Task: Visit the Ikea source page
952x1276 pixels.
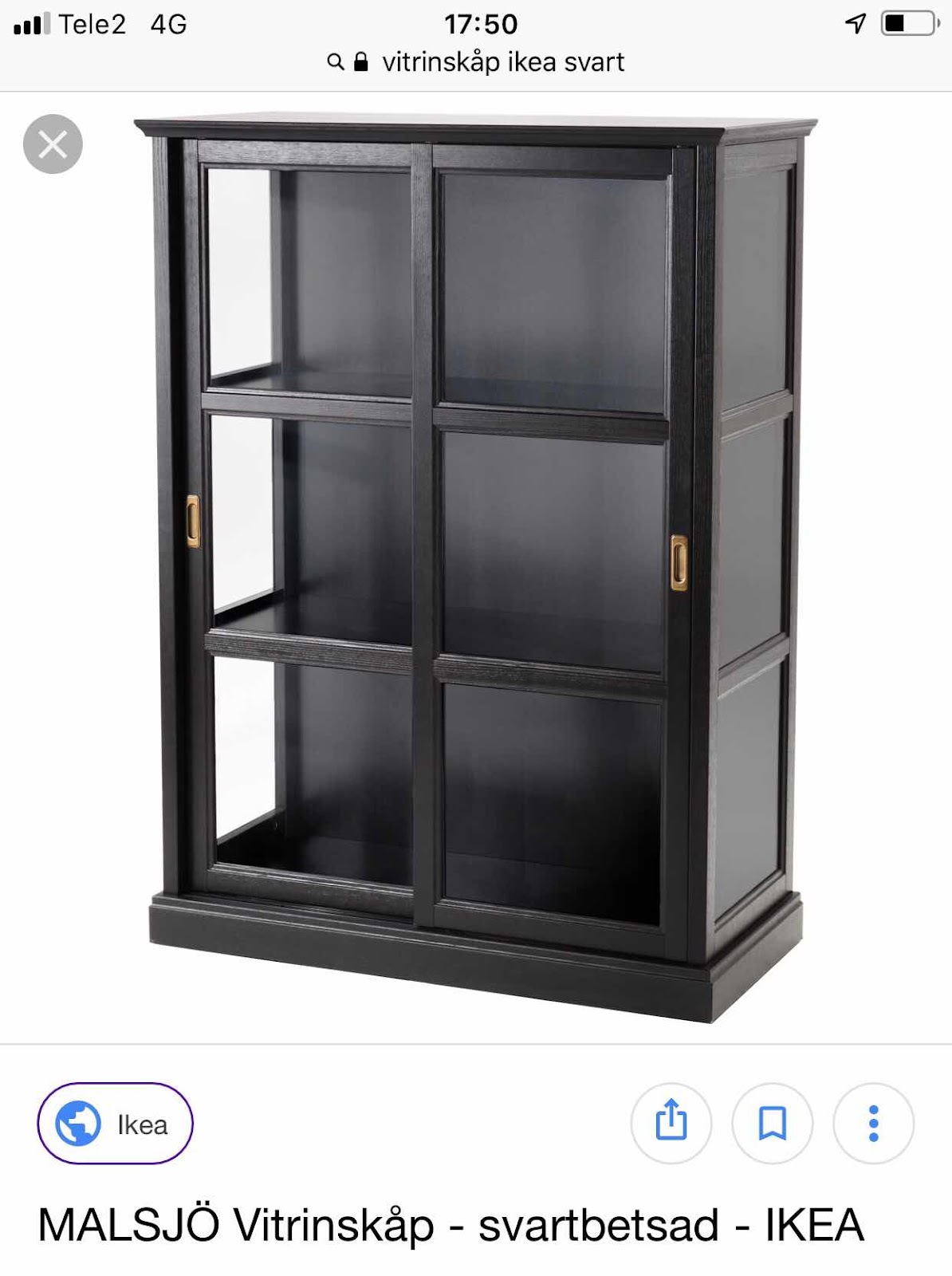Action: pyautogui.click(x=115, y=1123)
